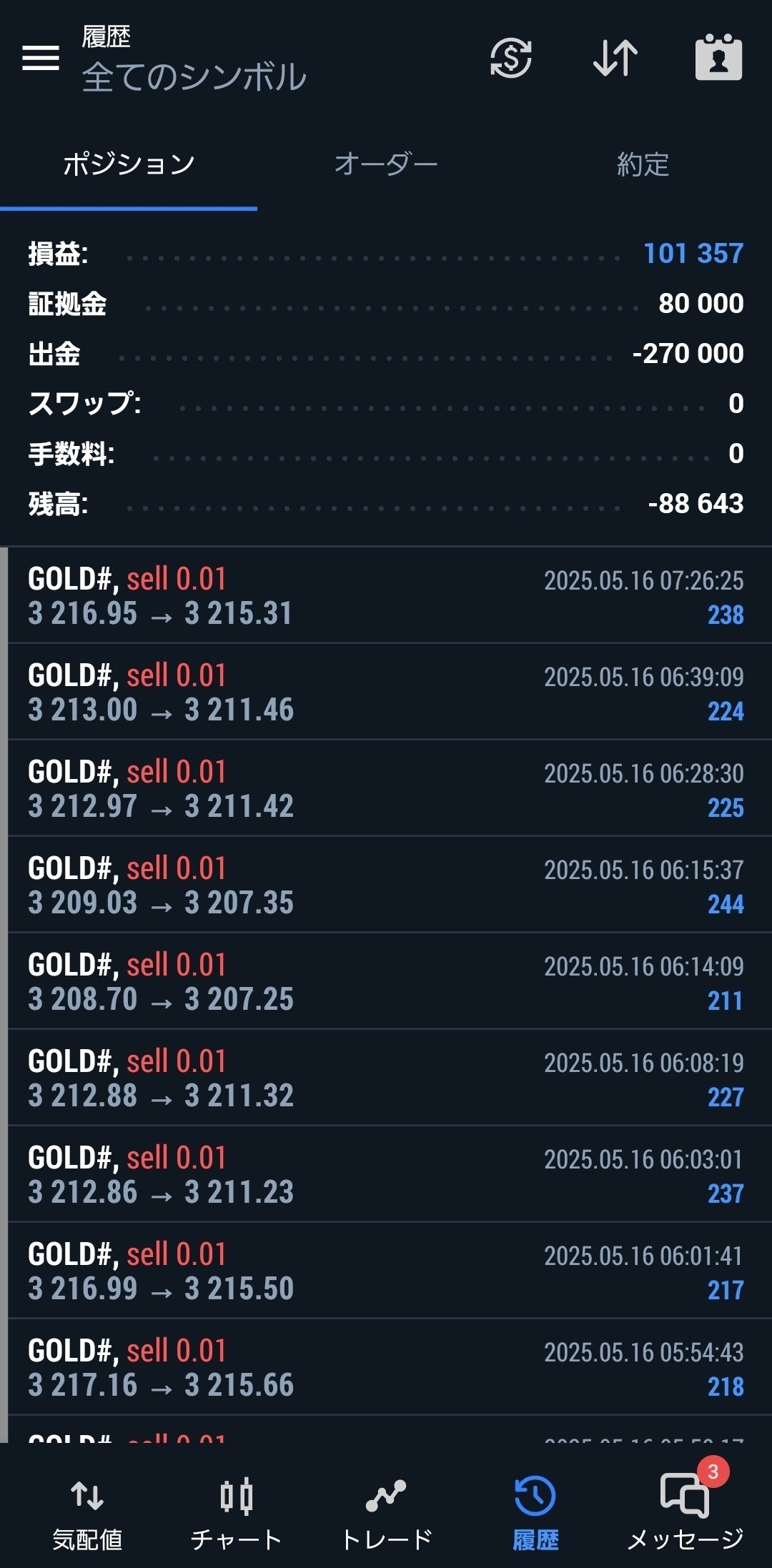Open the hamburger drawer menu
The height and width of the screenshot is (1568, 772).
[41, 58]
